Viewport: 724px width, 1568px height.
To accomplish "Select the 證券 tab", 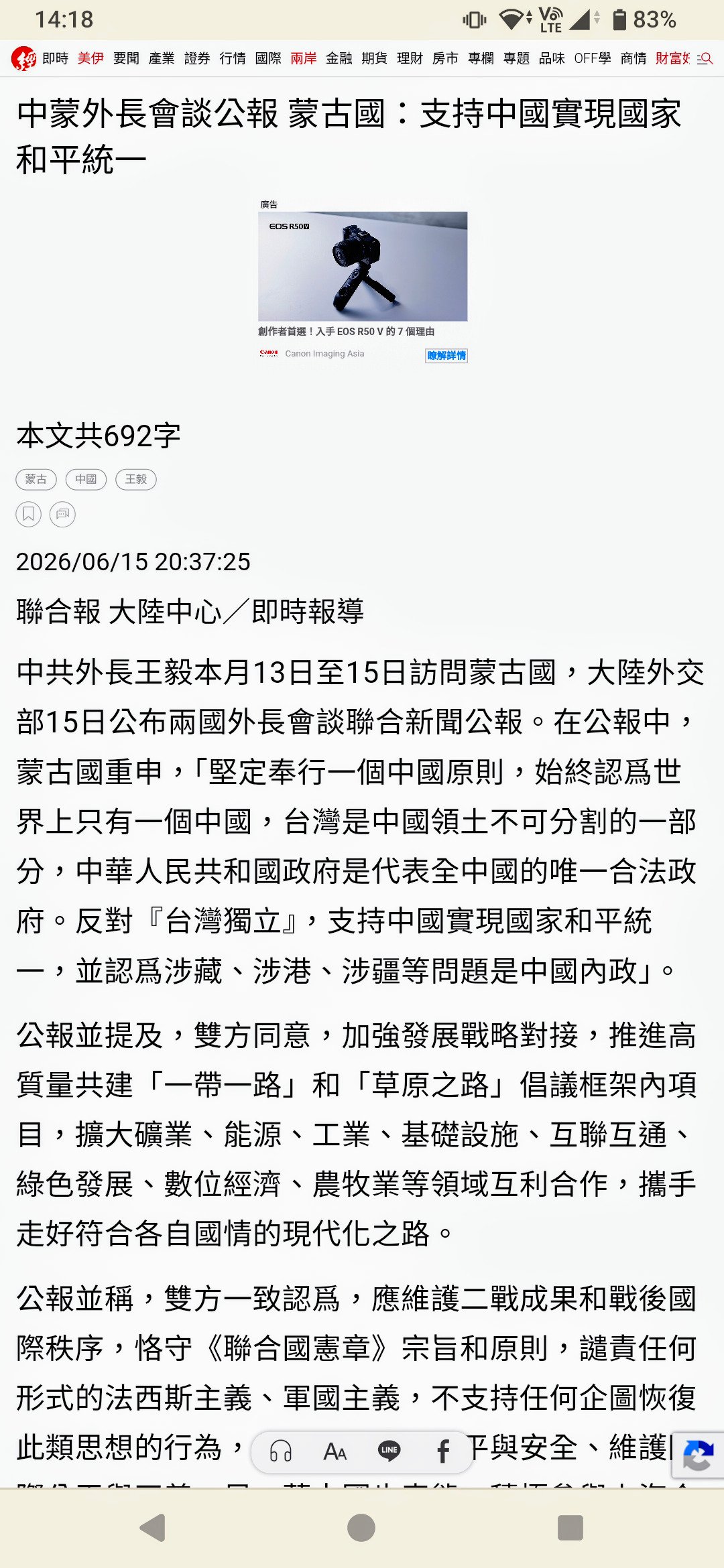I will 197,58.
